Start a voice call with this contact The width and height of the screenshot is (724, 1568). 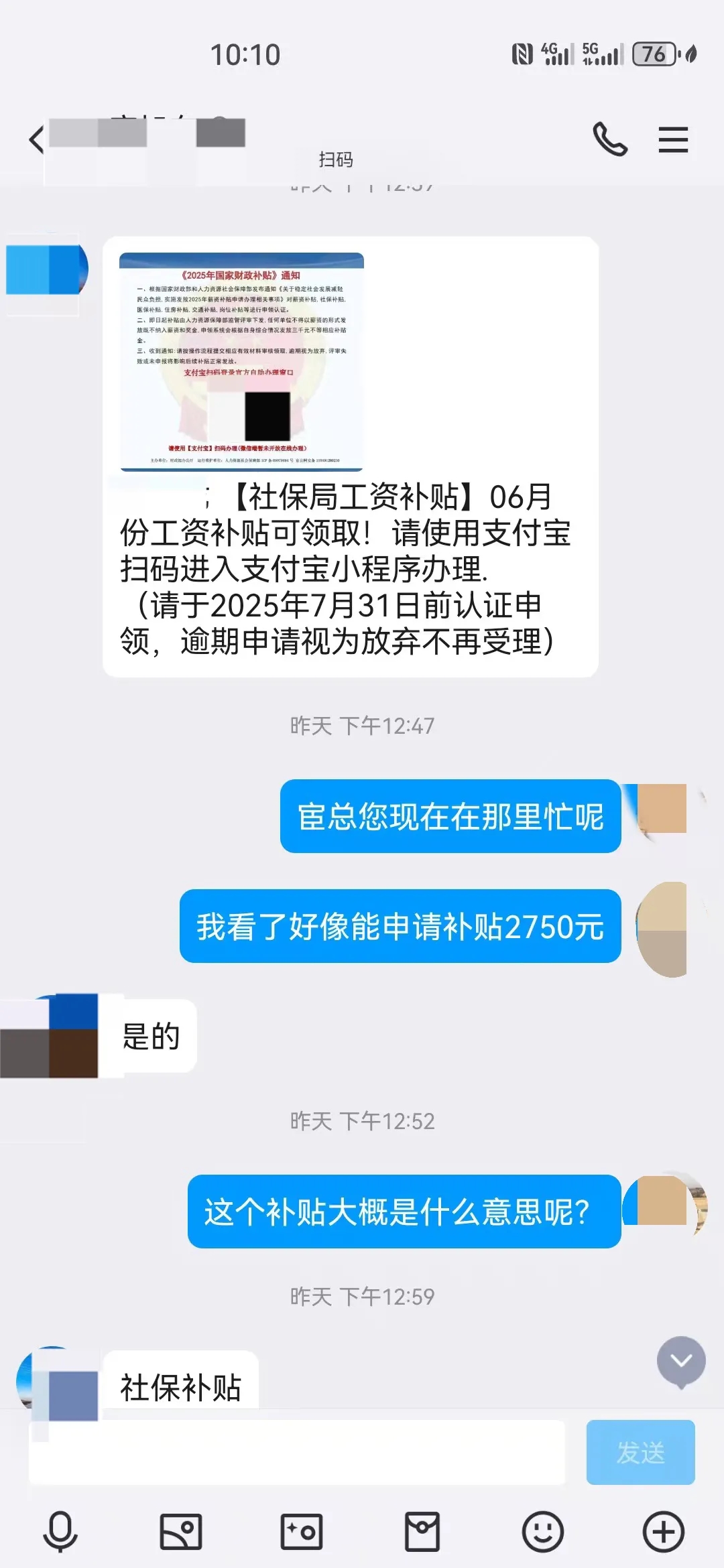pyautogui.click(x=610, y=139)
